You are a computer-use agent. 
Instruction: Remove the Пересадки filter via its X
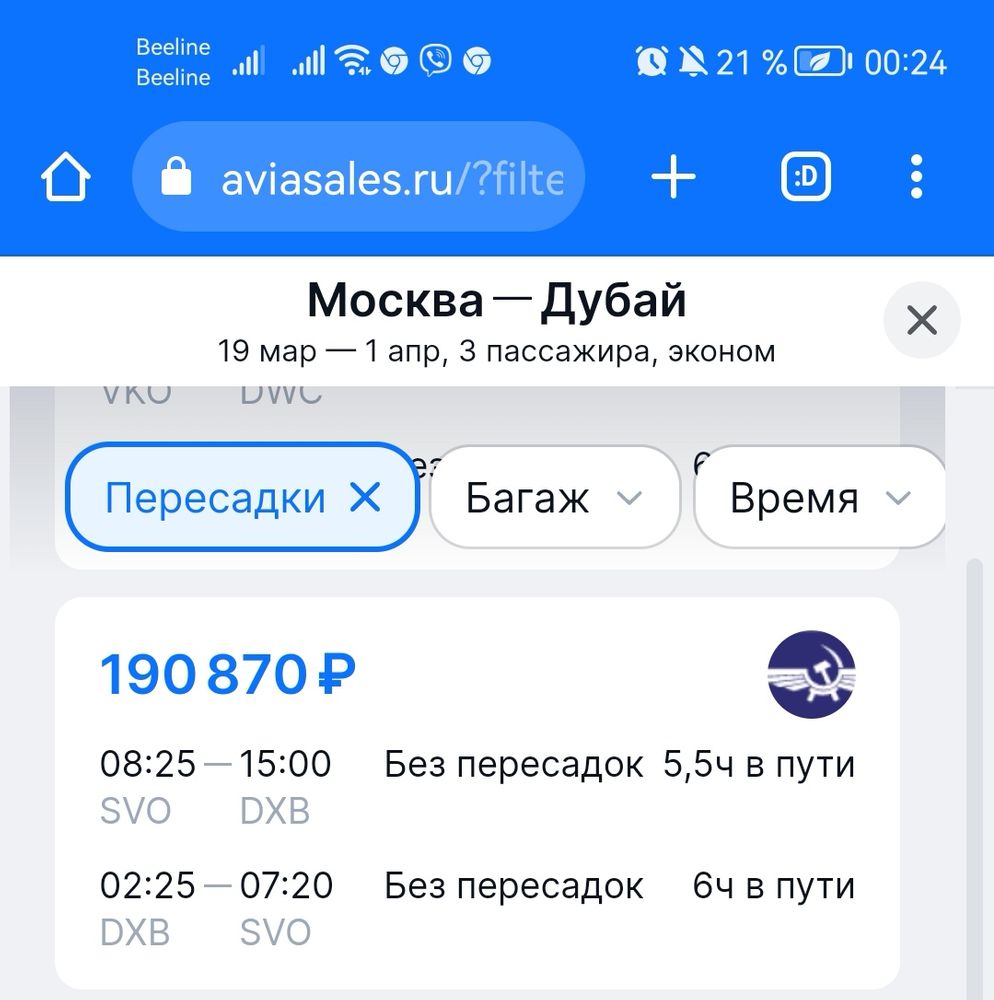[366, 496]
